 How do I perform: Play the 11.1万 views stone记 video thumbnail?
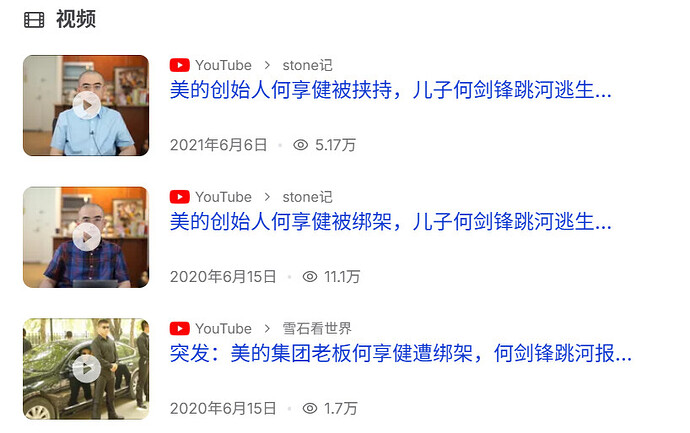[86, 237]
